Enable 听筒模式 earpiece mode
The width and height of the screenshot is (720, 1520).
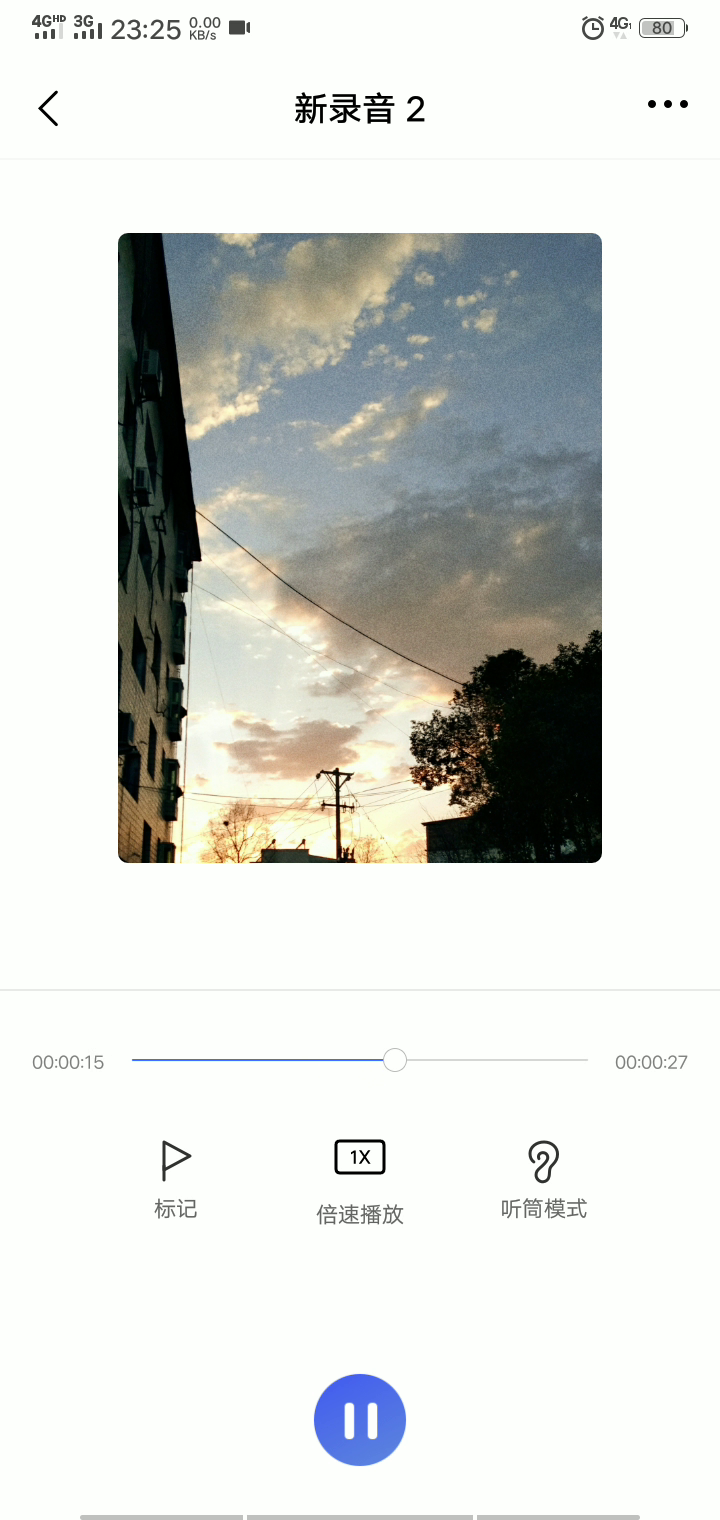543,1180
